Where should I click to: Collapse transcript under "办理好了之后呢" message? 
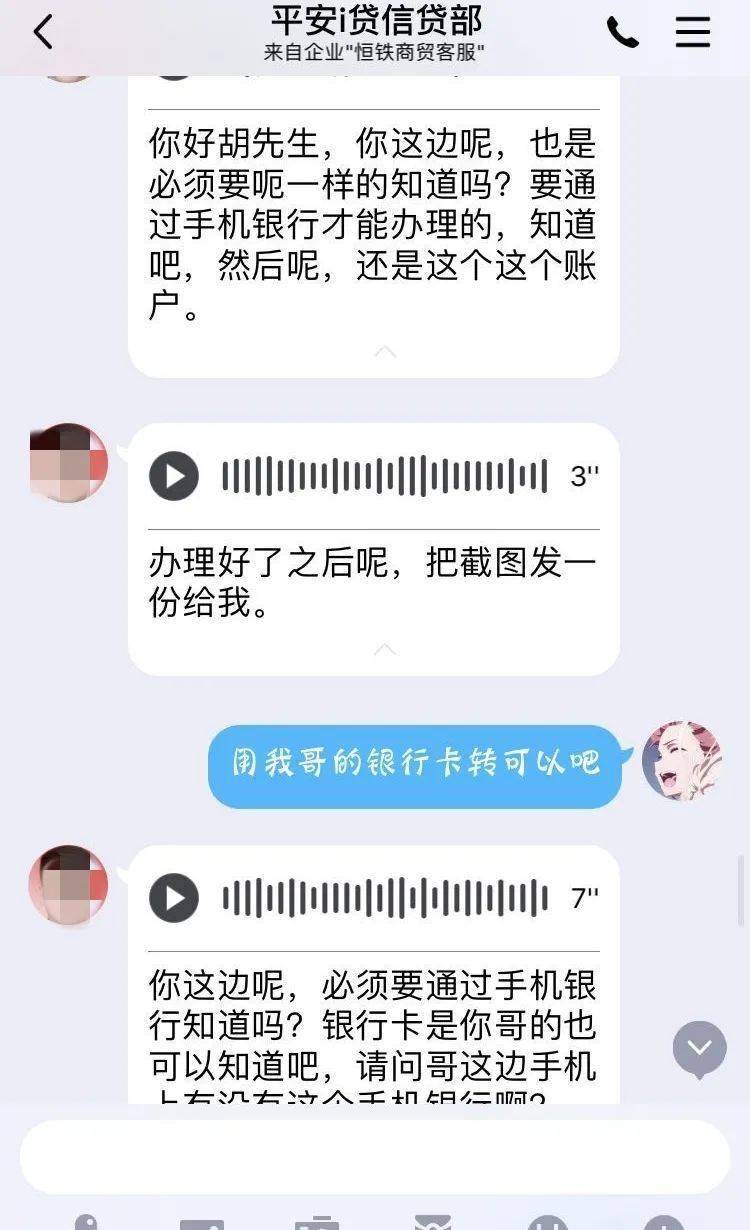(385, 650)
